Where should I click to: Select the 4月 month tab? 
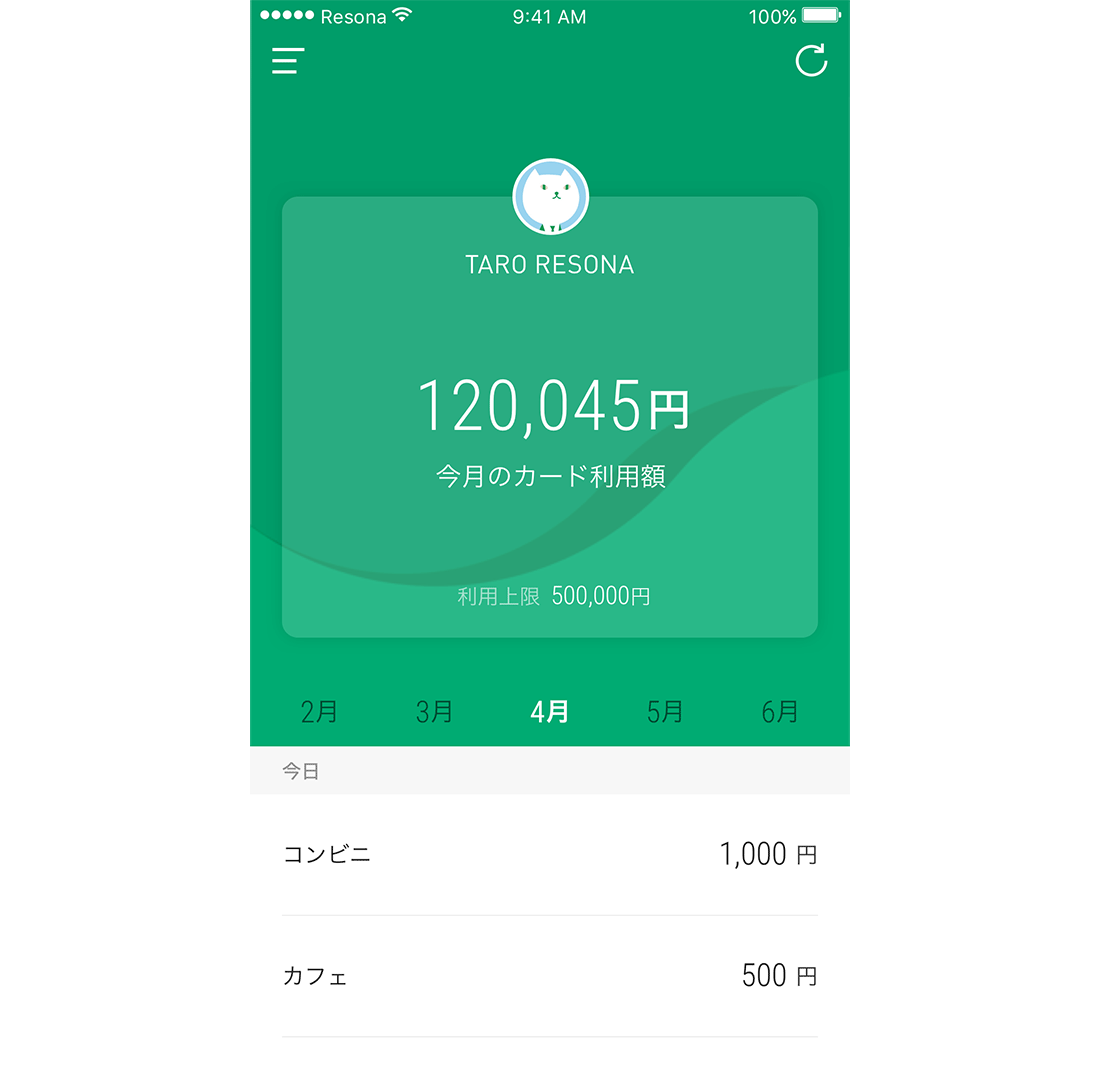point(550,712)
